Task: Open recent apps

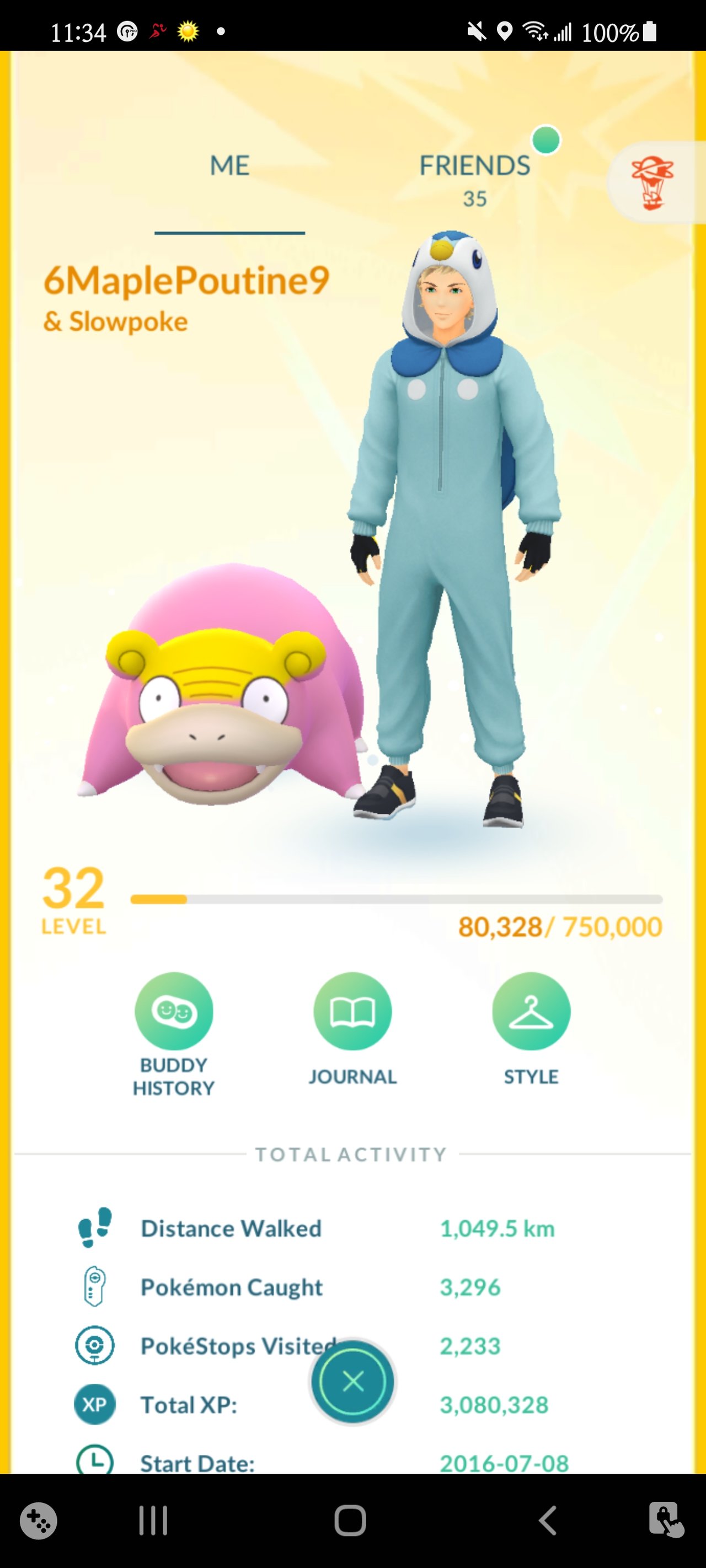Action: coord(153,1520)
